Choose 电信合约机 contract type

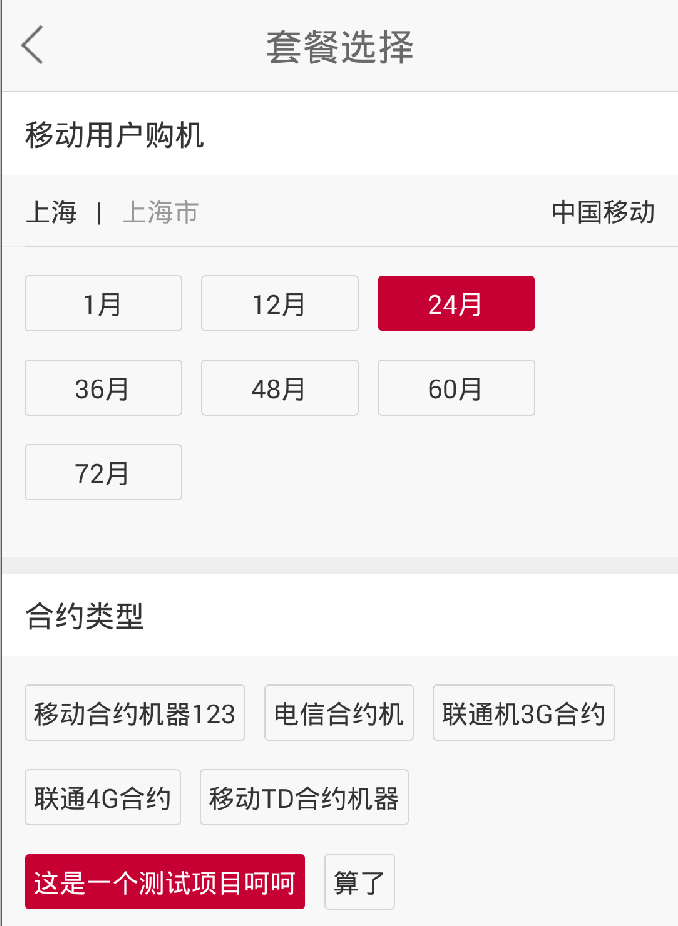(x=339, y=713)
